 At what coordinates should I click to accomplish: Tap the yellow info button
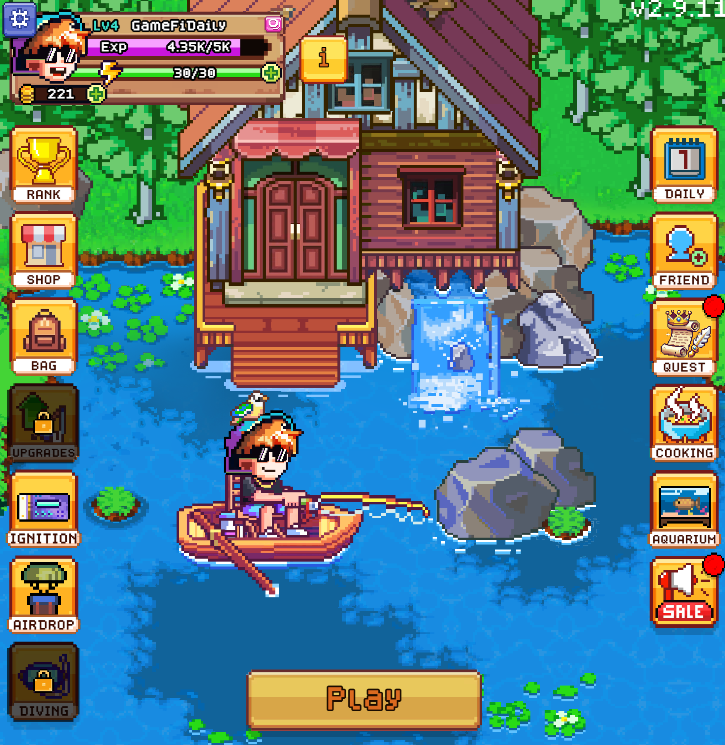coord(323,59)
